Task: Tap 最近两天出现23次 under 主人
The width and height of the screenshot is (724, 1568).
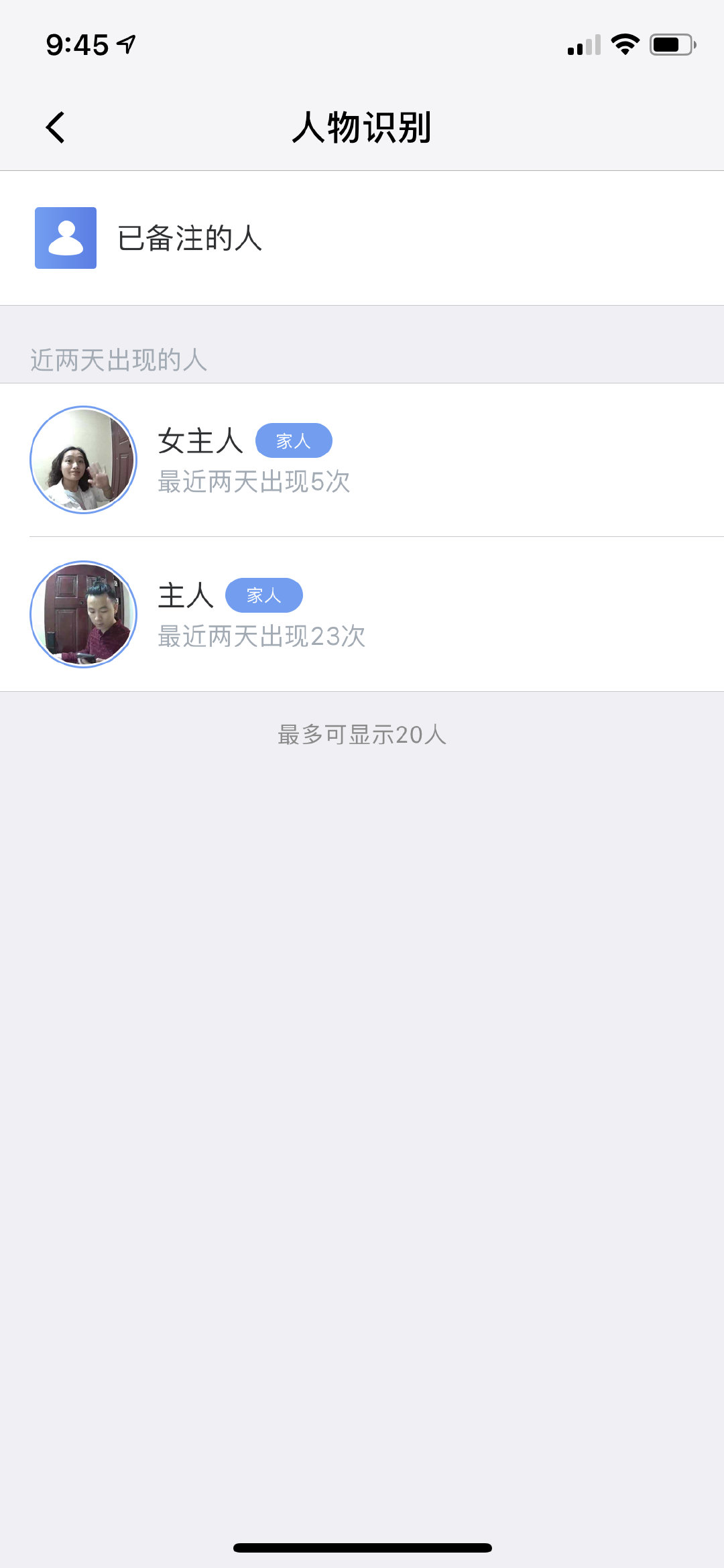Action: [x=261, y=638]
